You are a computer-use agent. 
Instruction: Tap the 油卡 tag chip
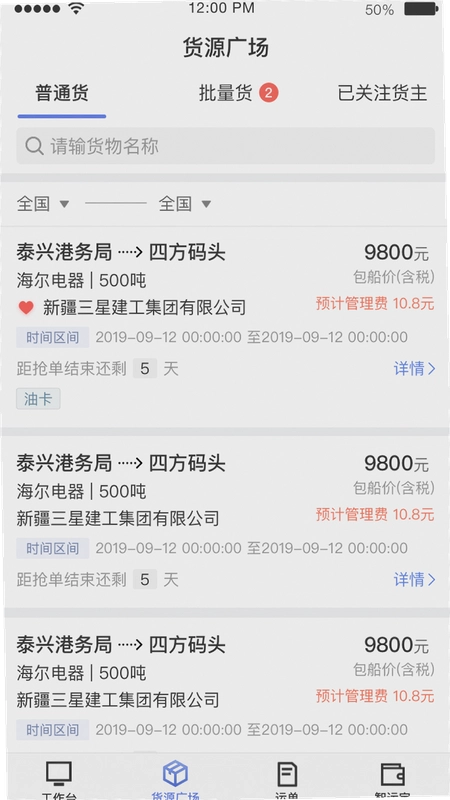38,398
